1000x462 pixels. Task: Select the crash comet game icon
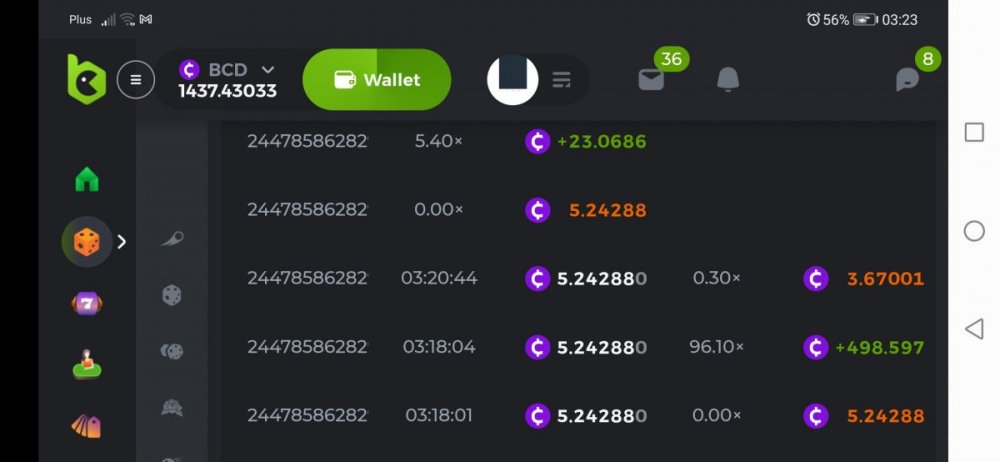(x=172, y=239)
